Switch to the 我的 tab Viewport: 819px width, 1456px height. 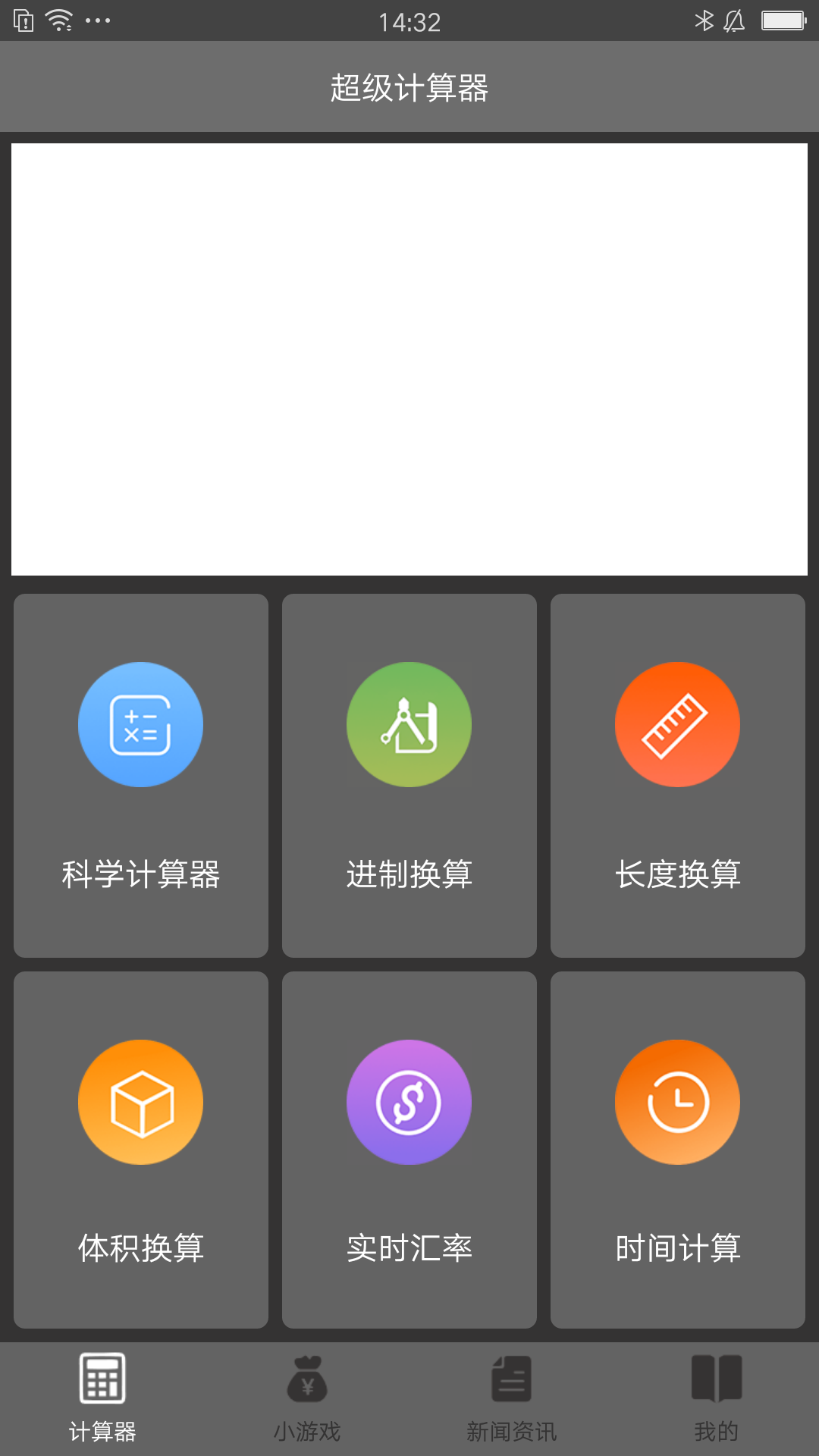[x=717, y=1398]
